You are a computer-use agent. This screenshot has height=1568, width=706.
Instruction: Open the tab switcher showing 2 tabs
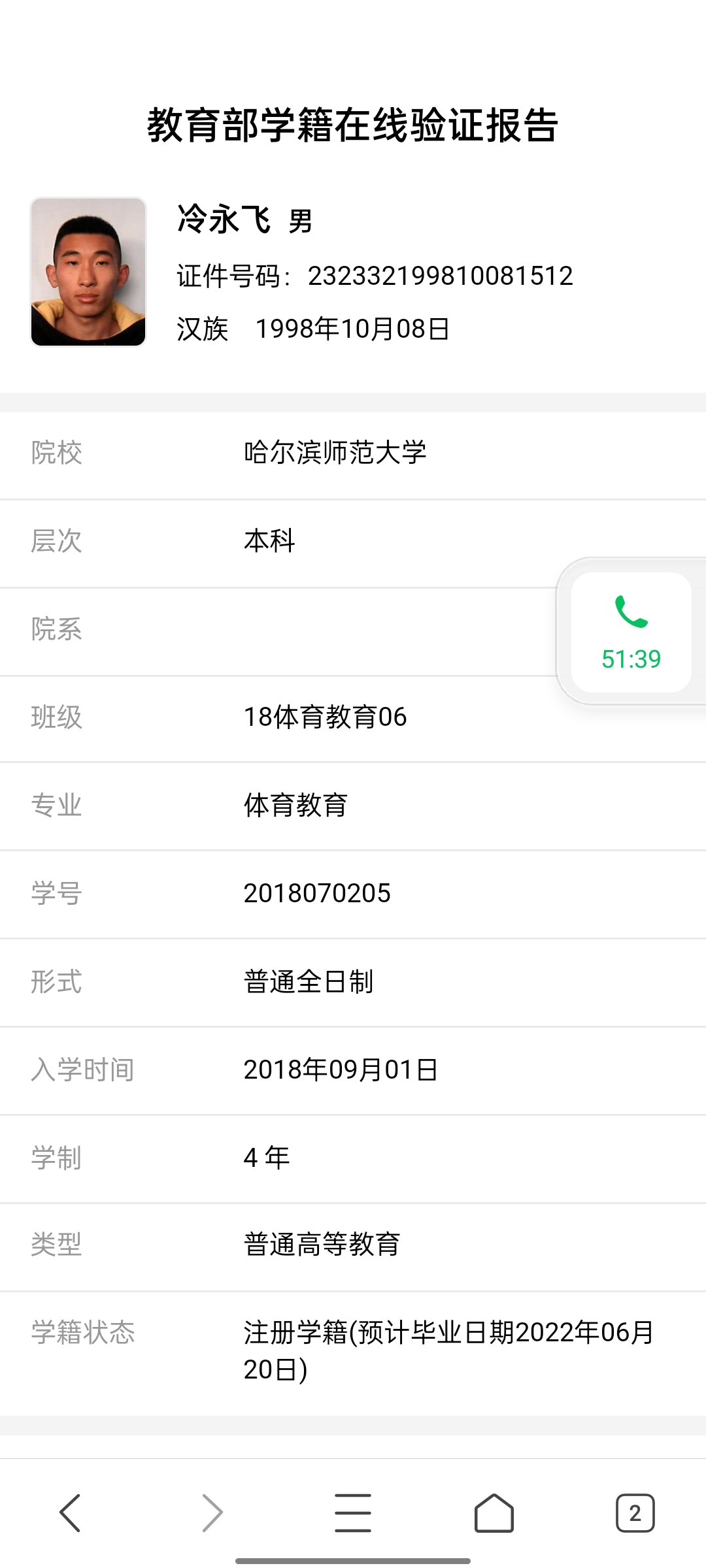(635, 1512)
